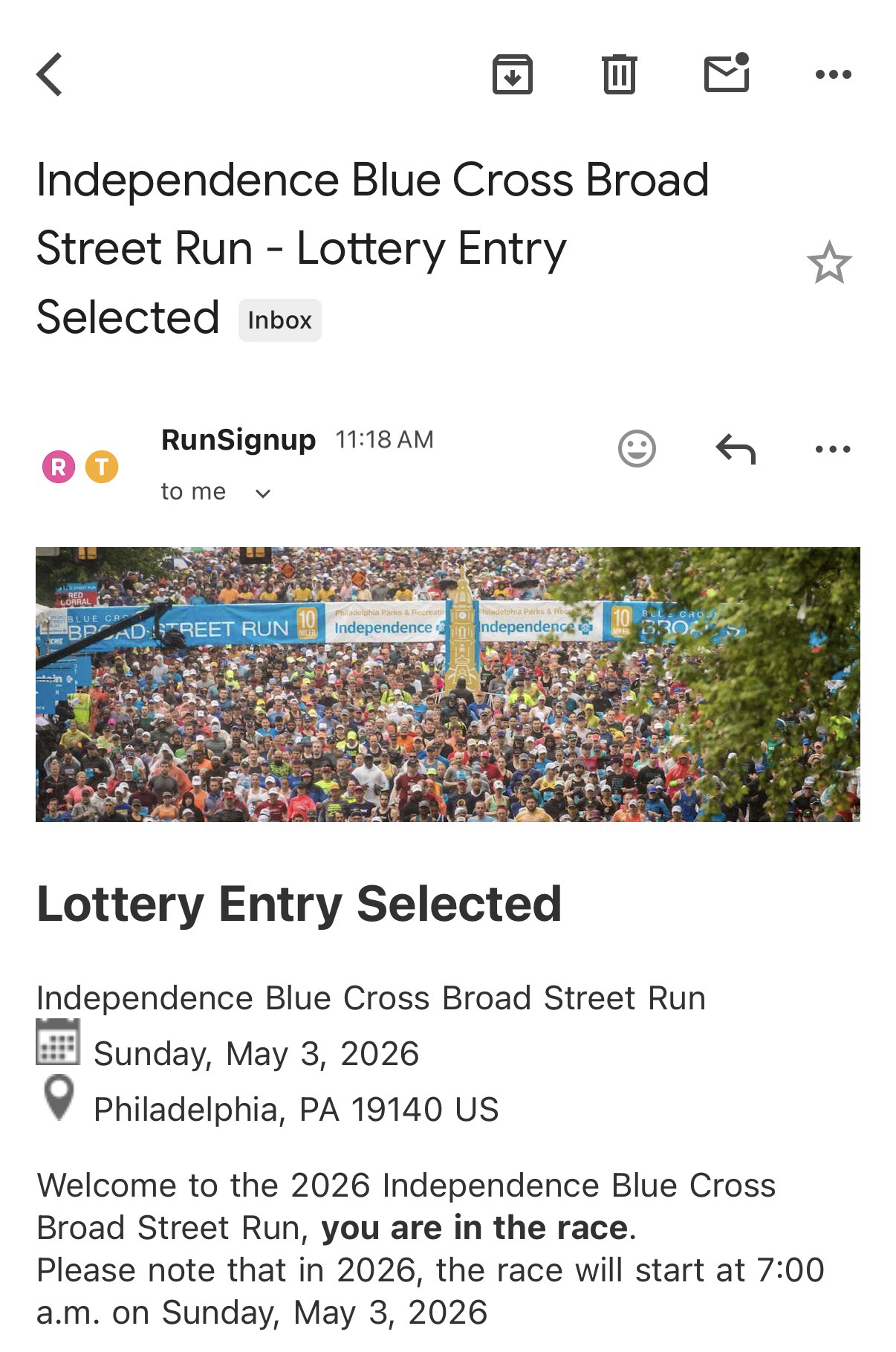Mark this email as unread
This screenshot has width=896, height=1352.
[726, 74]
